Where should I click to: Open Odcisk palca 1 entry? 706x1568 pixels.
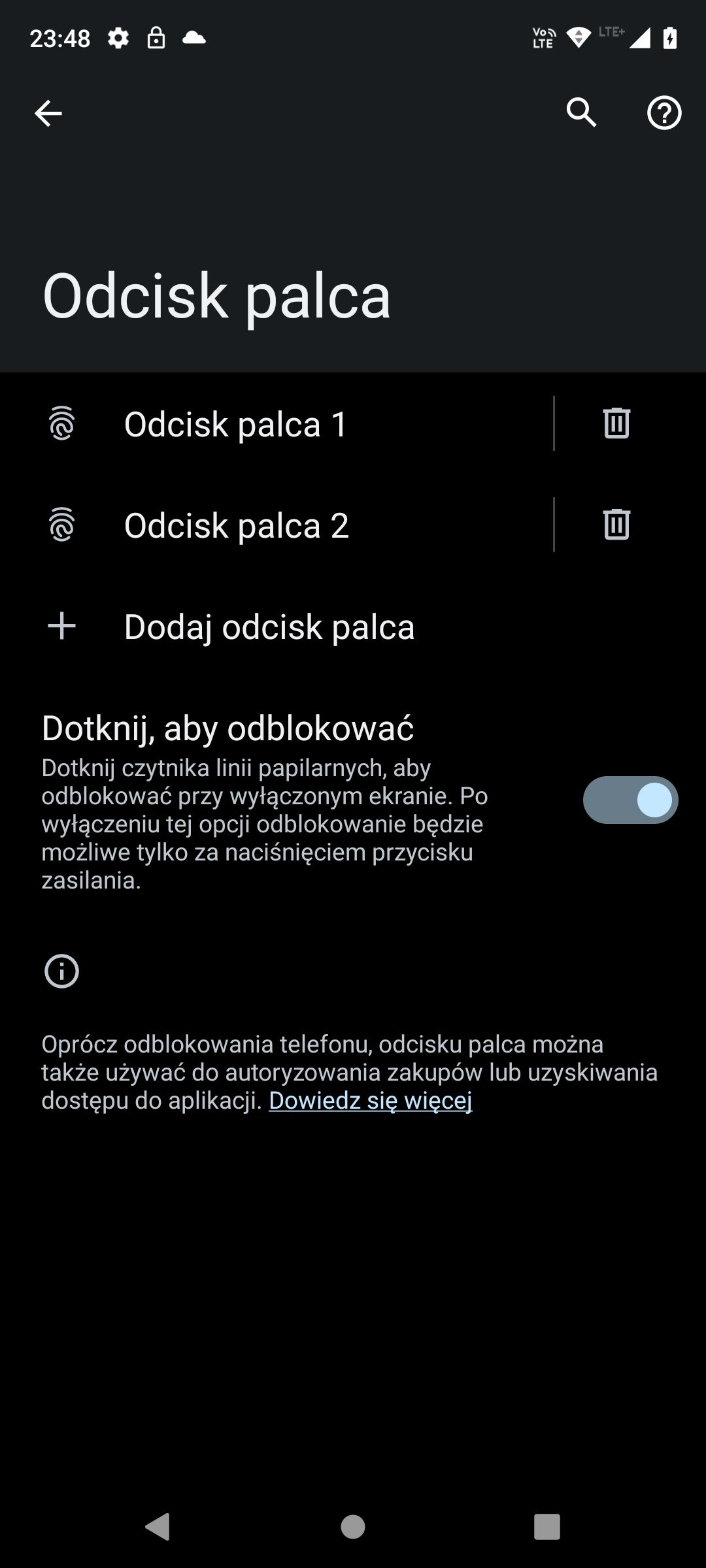(277, 424)
